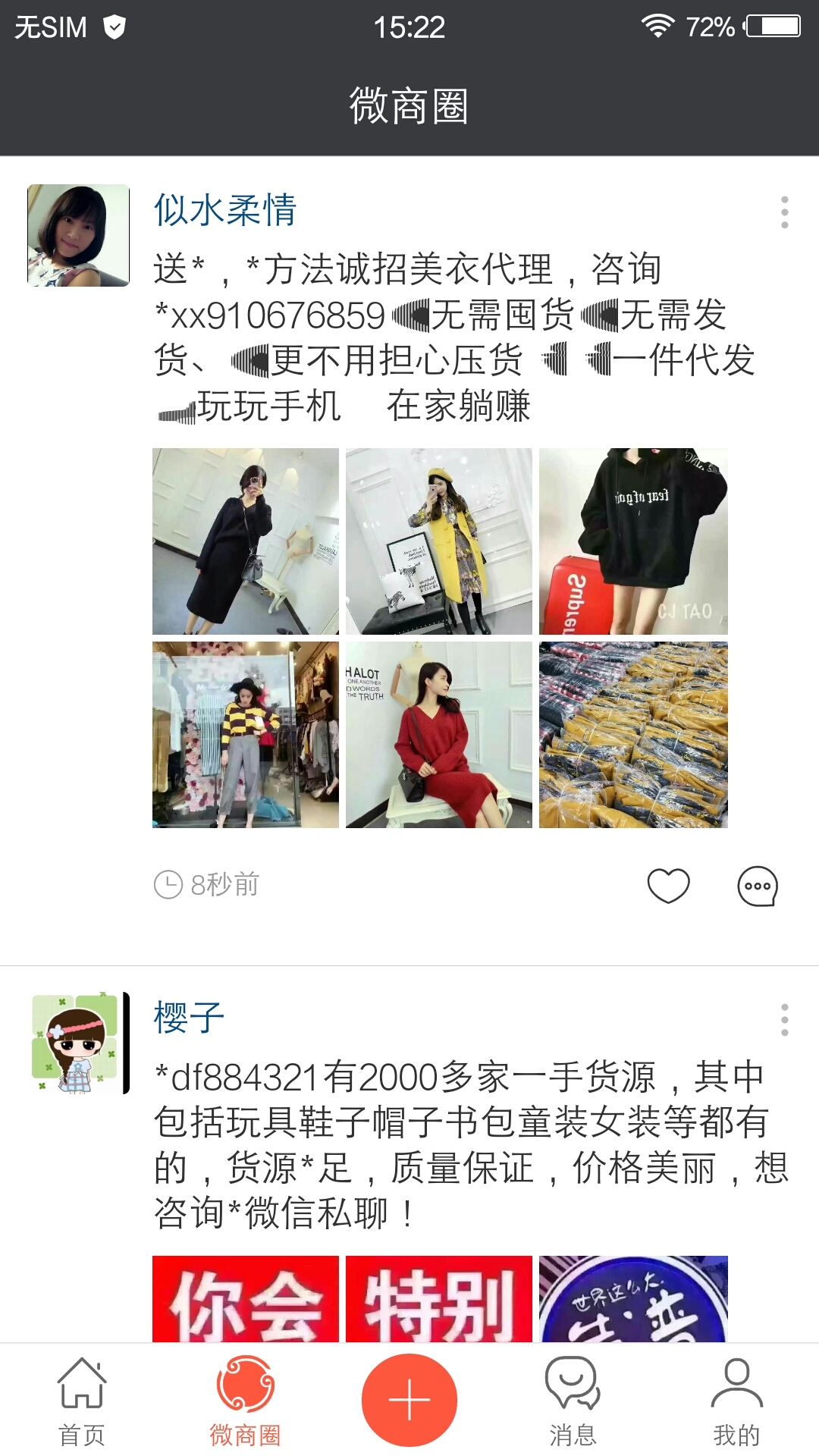This screenshot has width=819, height=1456.
Task: View the black dress mirror selfie photo
Action: pos(245,541)
